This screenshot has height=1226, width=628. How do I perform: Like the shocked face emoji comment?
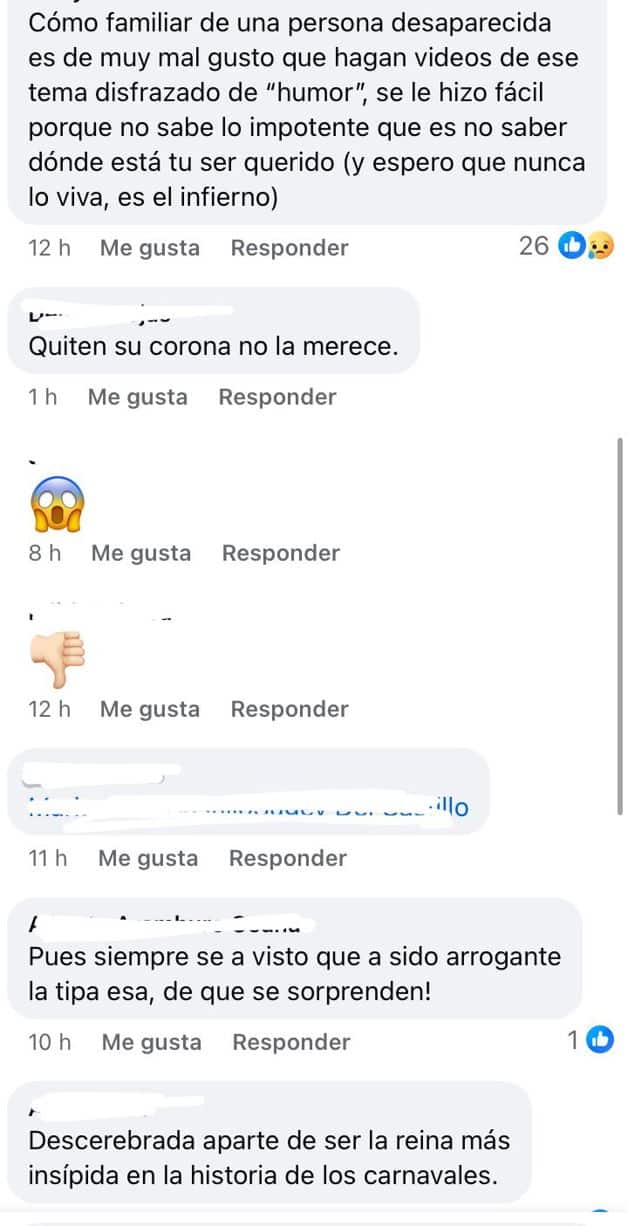point(141,553)
